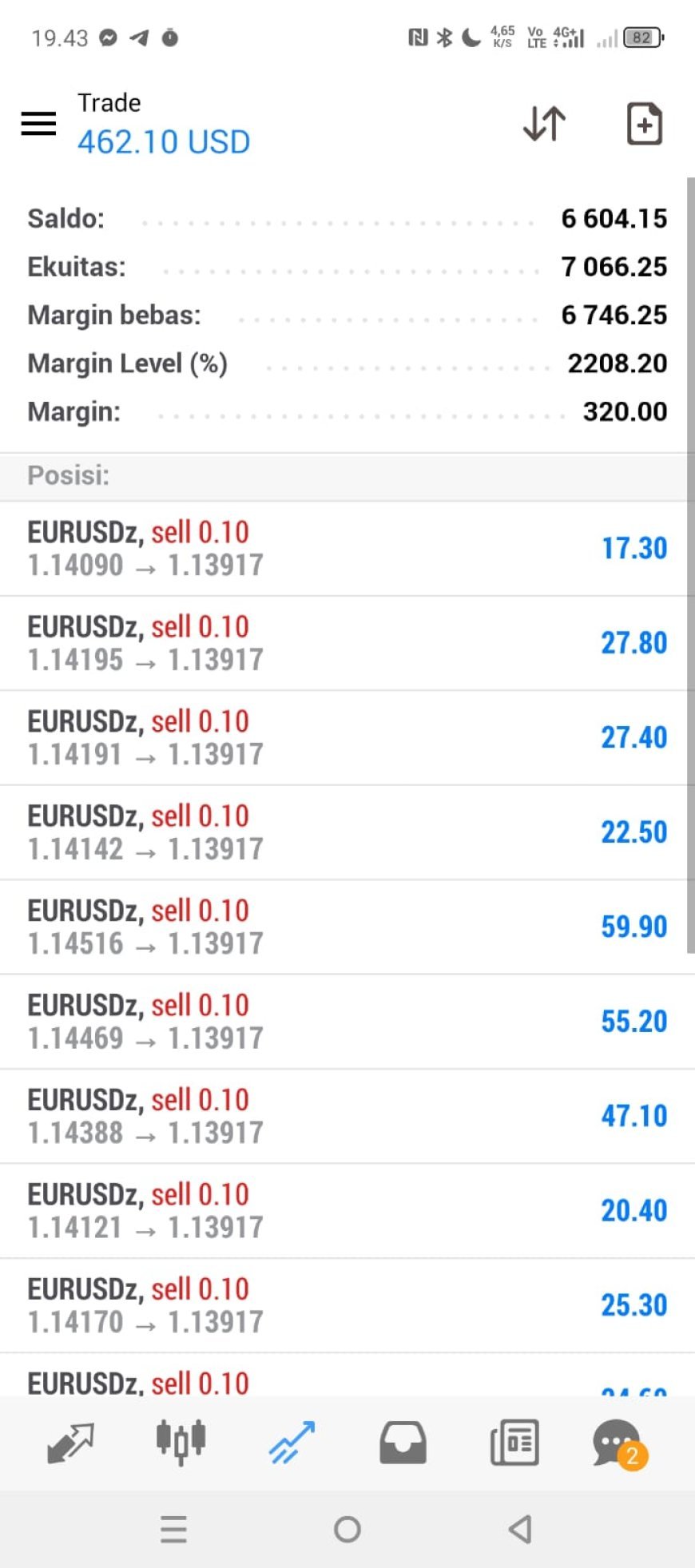Open the sell position priced at 1.14388
The width and height of the screenshot is (695, 1568).
(347, 1117)
